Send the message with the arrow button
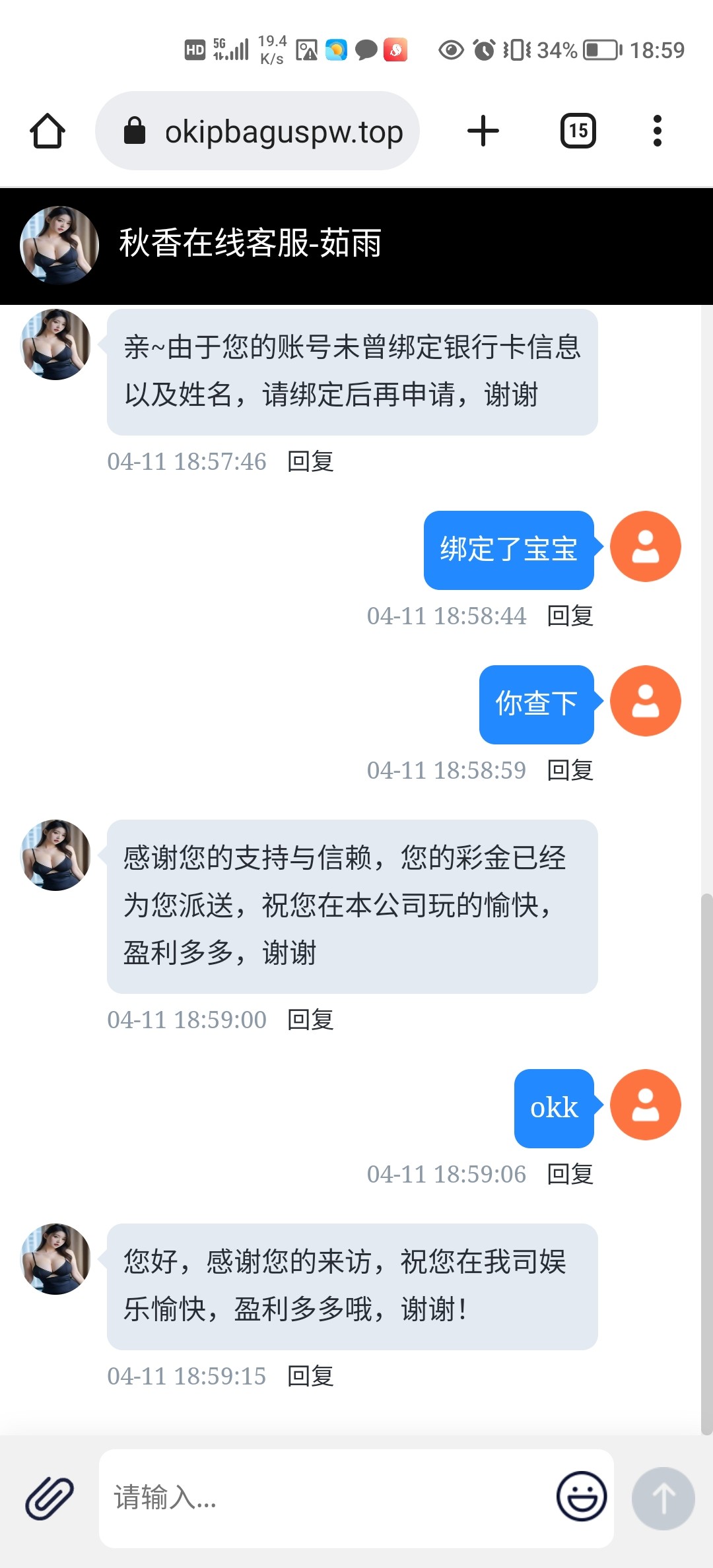 663,1498
